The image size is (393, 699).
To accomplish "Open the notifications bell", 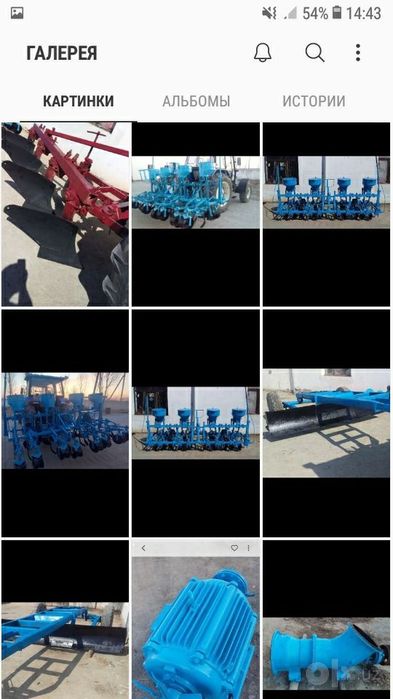I will coord(262,53).
